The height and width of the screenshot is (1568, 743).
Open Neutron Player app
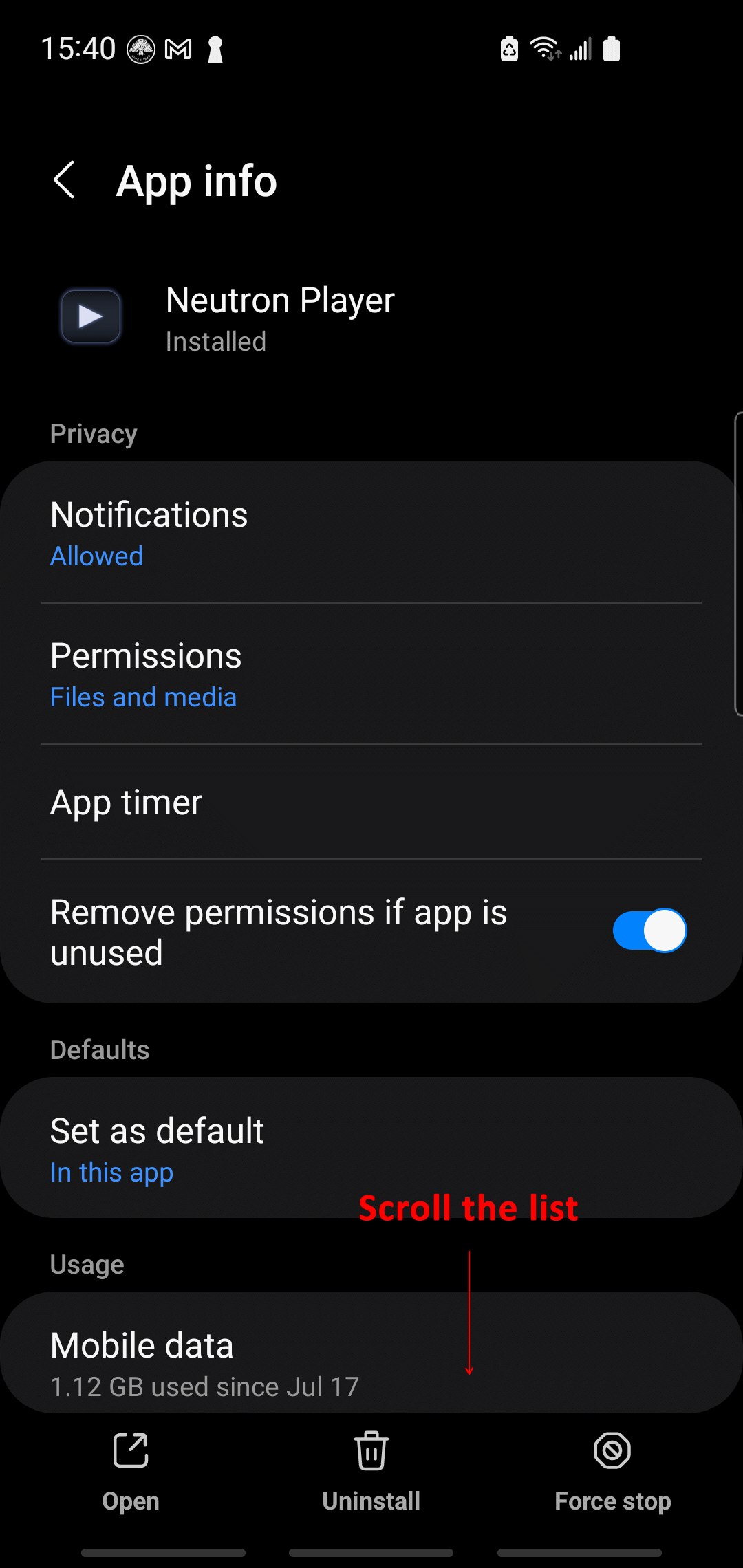[131, 1470]
